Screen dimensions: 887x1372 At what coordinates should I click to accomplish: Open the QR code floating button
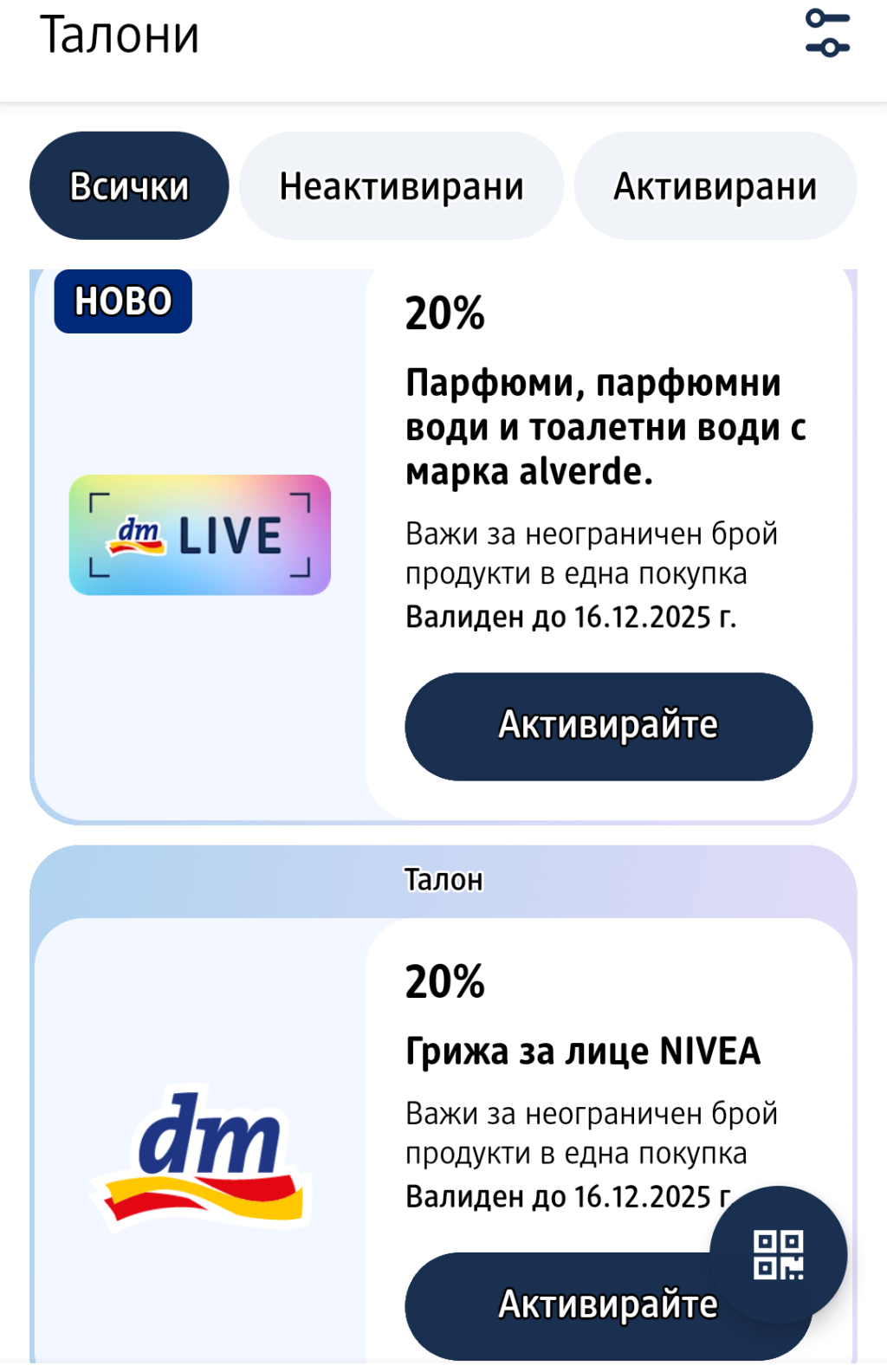[x=778, y=1254]
